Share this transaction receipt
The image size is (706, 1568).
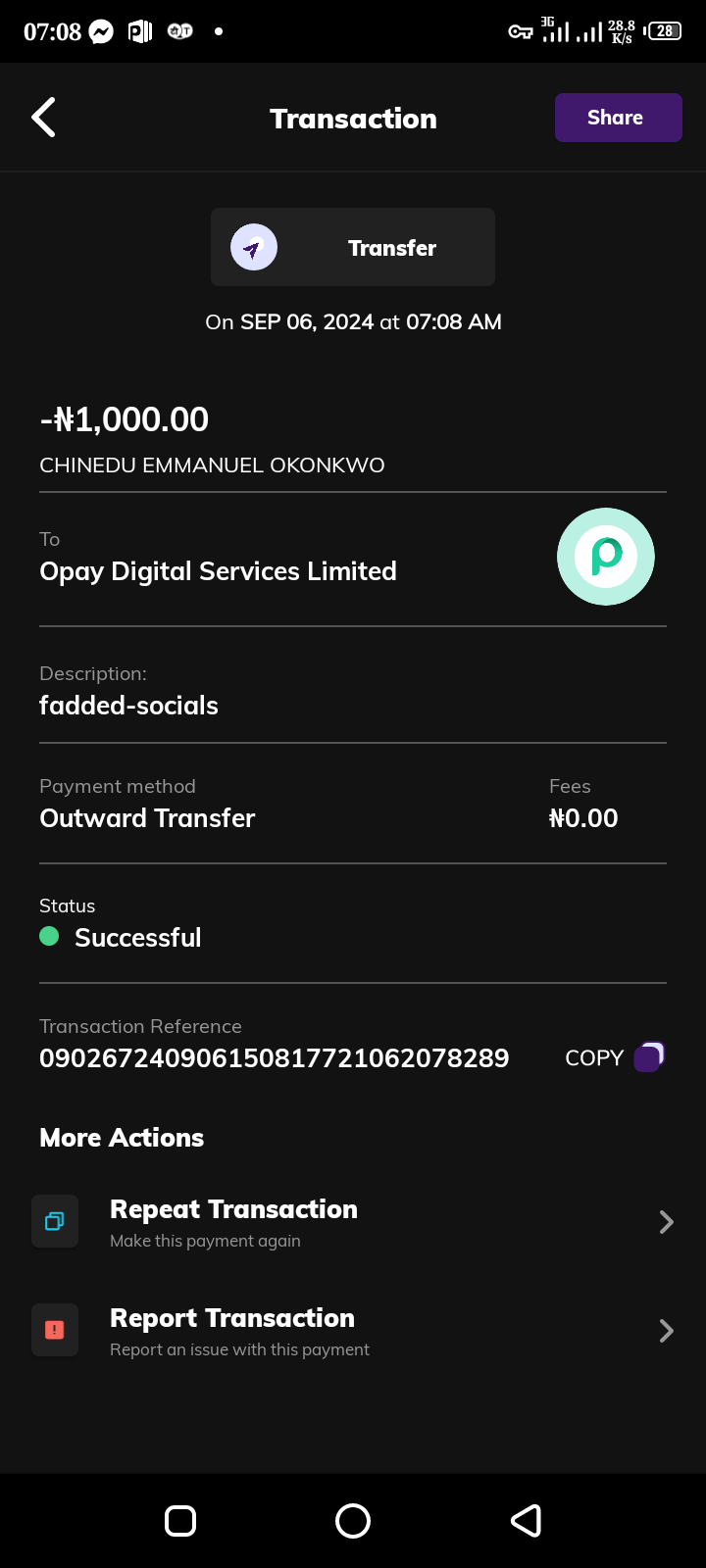pyautogui.click(x=618, y=118)
